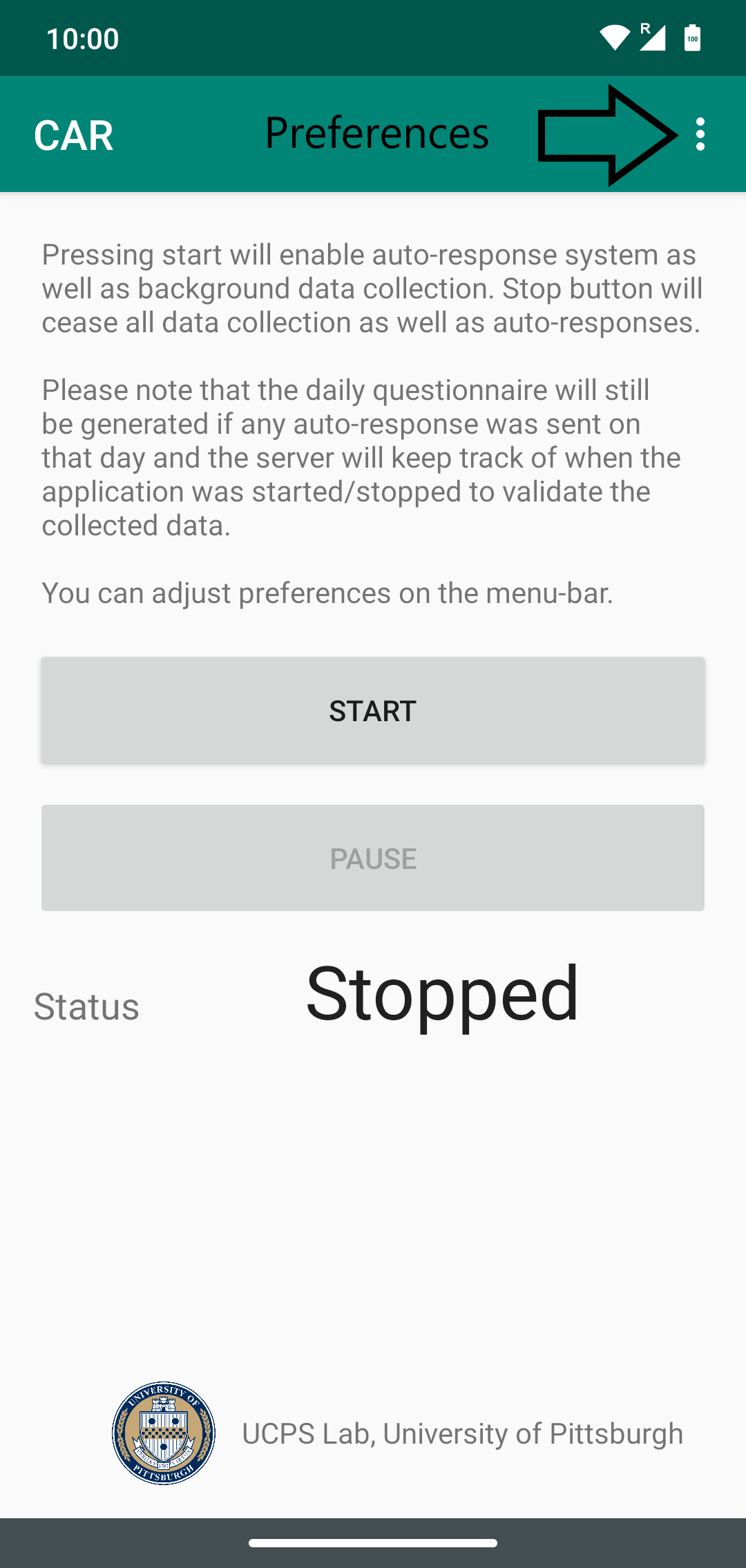Open the three-dot overflow menu
The height and width of the screenshot is (1568, 746).
click(x=700, y=134)
